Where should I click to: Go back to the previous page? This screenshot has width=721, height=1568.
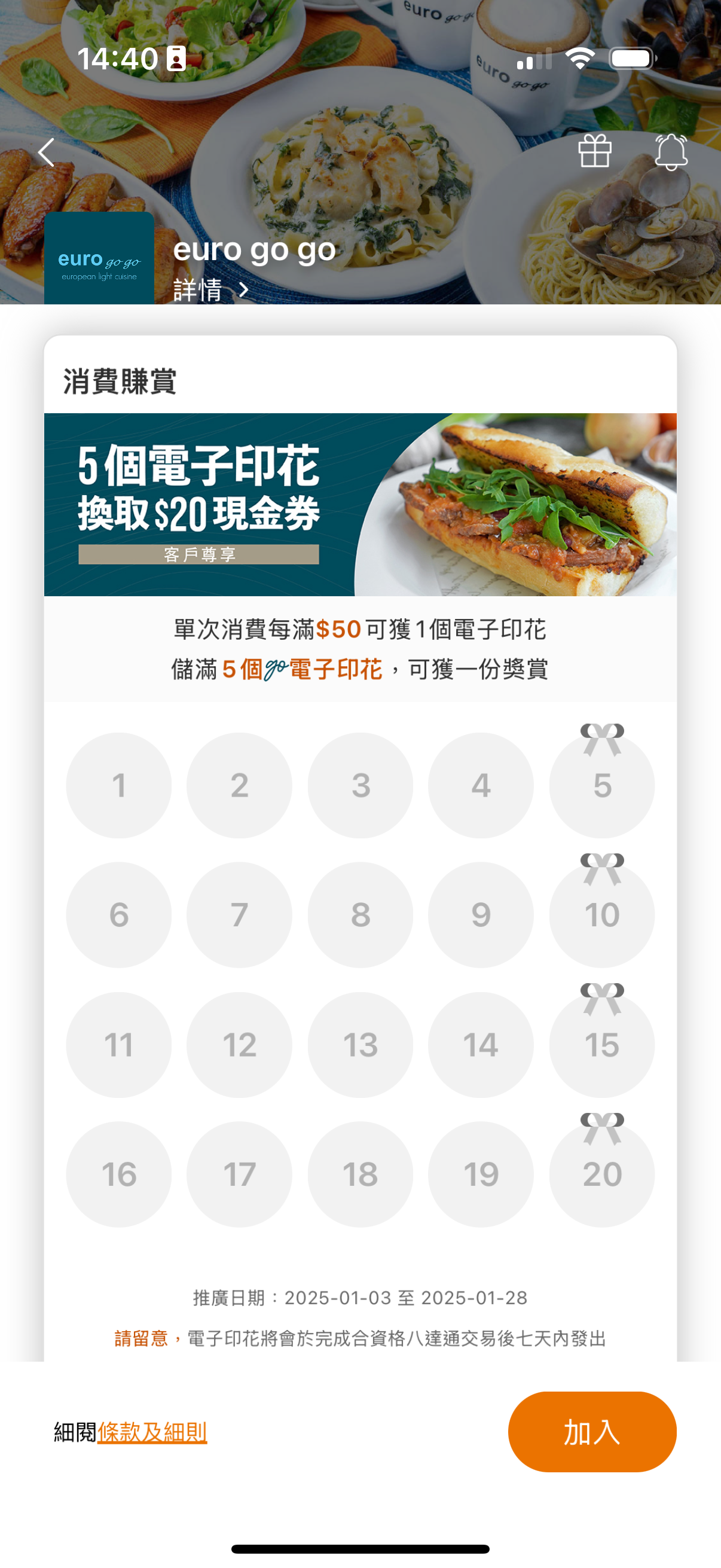(x=47, y=152)
